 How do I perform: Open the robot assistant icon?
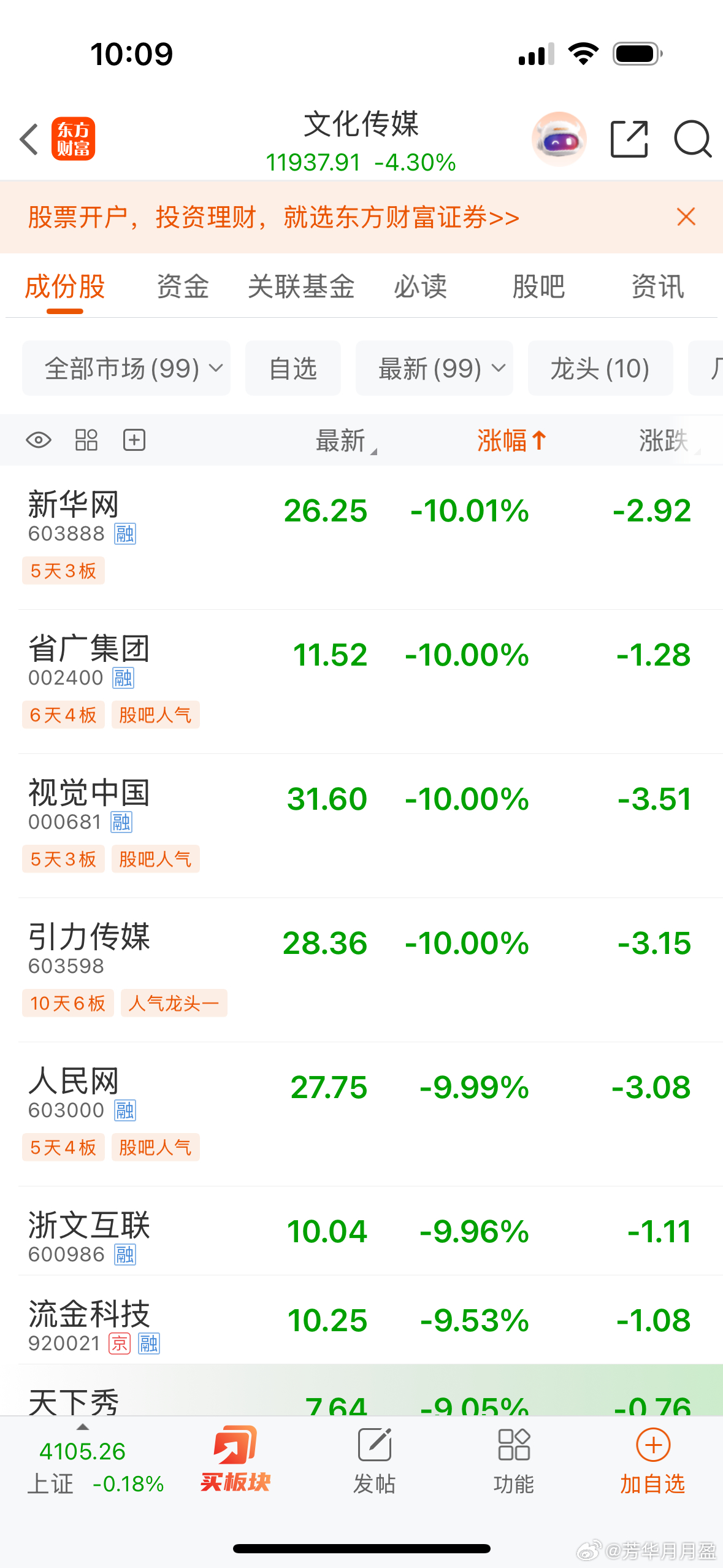(559, 139)
